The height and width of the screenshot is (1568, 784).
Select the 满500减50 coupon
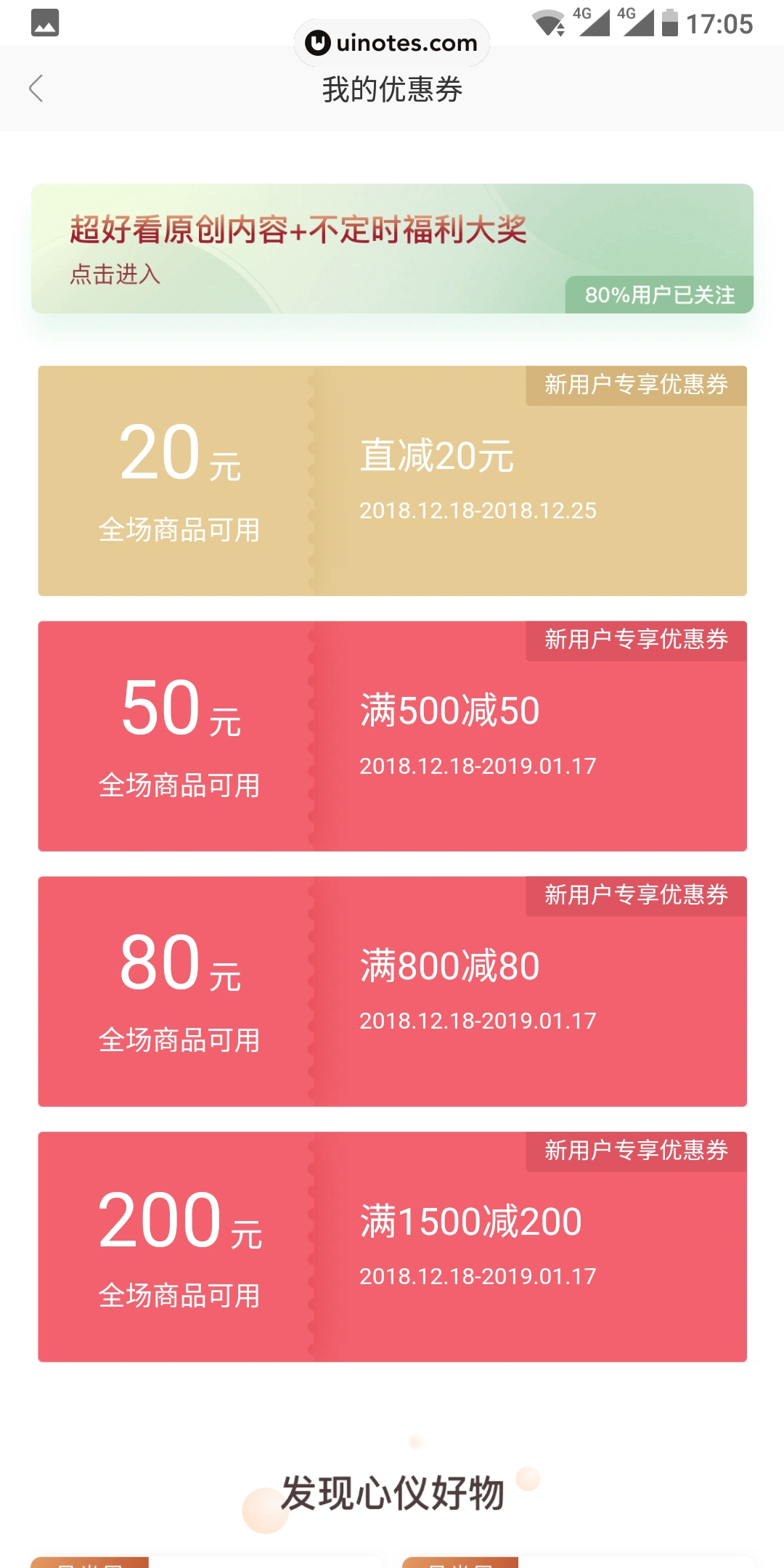392,735
